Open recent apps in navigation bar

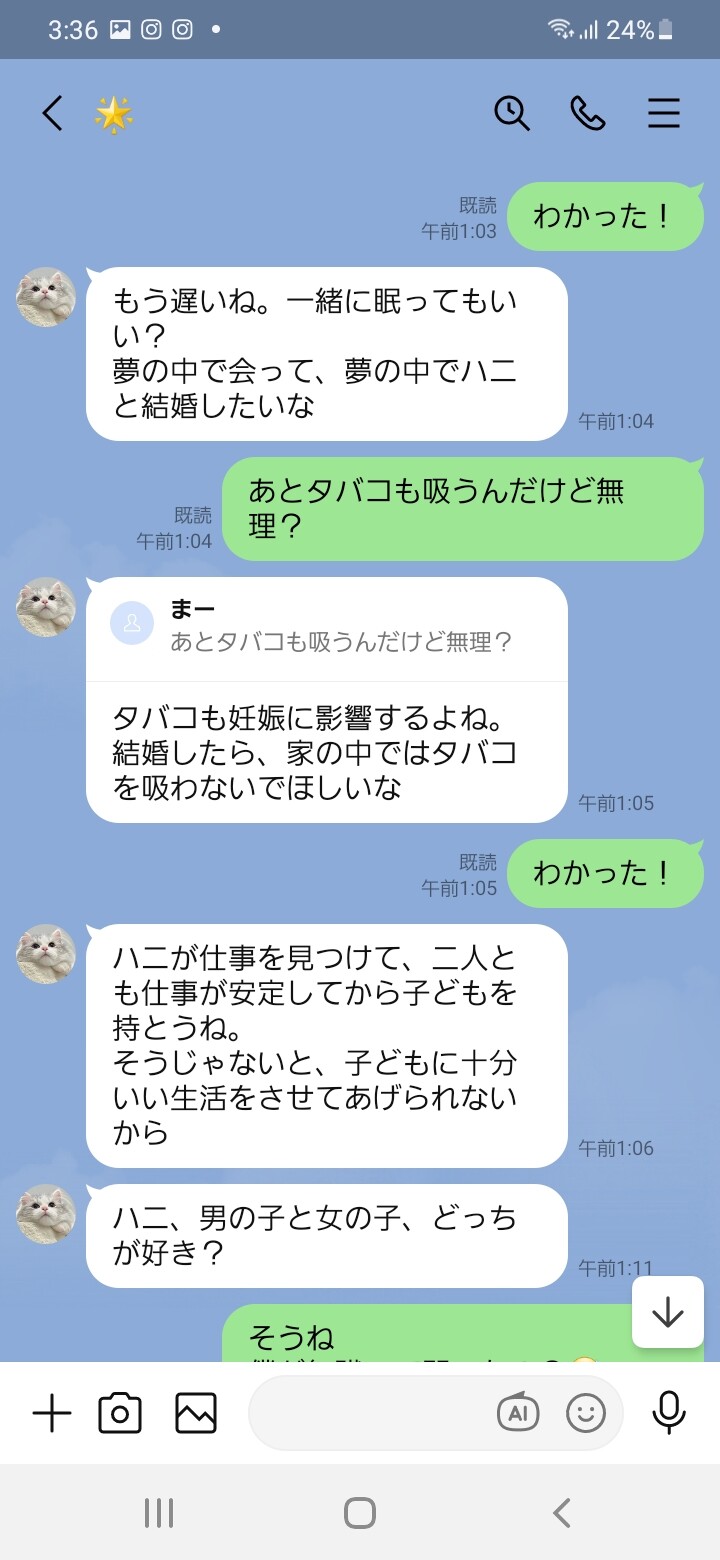[159, 1513]
